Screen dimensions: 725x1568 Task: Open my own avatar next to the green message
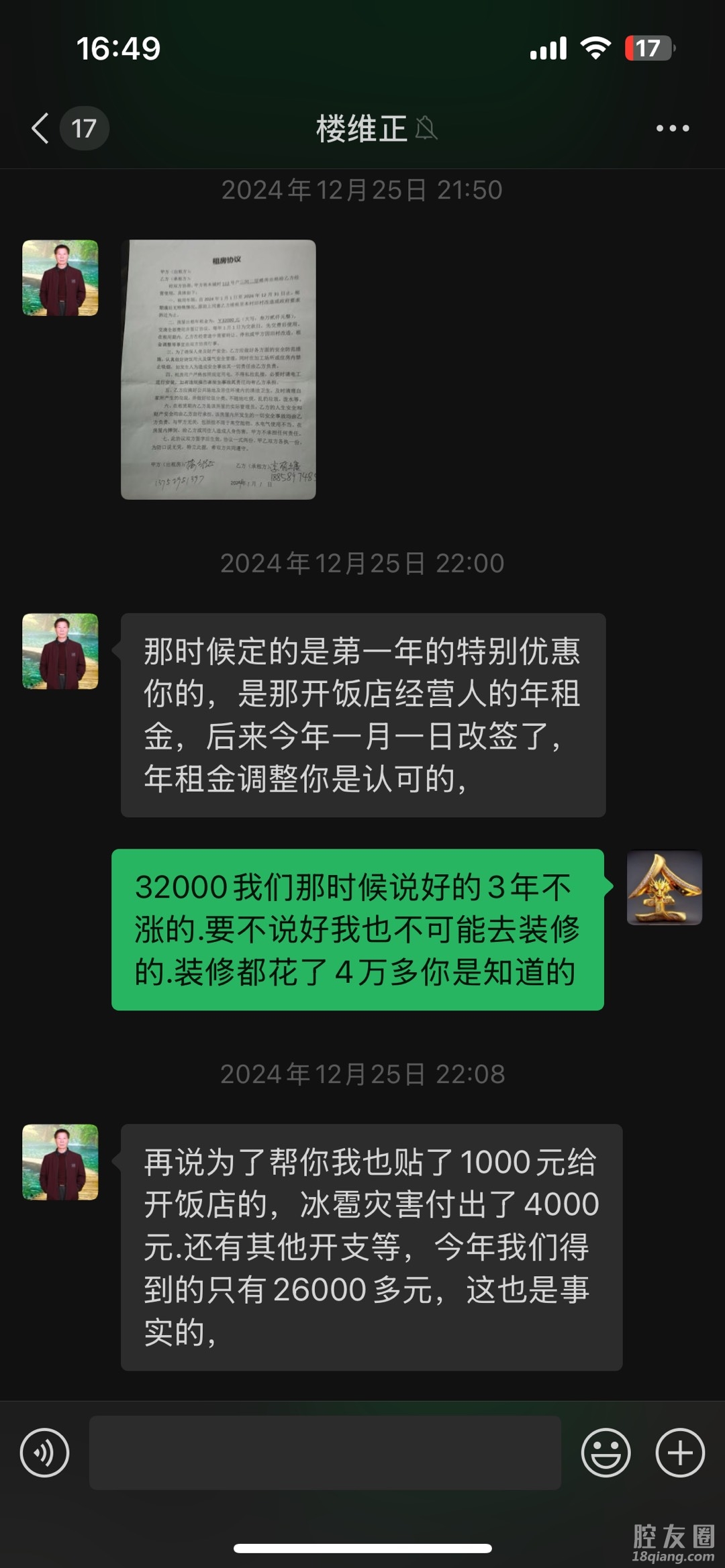click(x=664, y=888)
